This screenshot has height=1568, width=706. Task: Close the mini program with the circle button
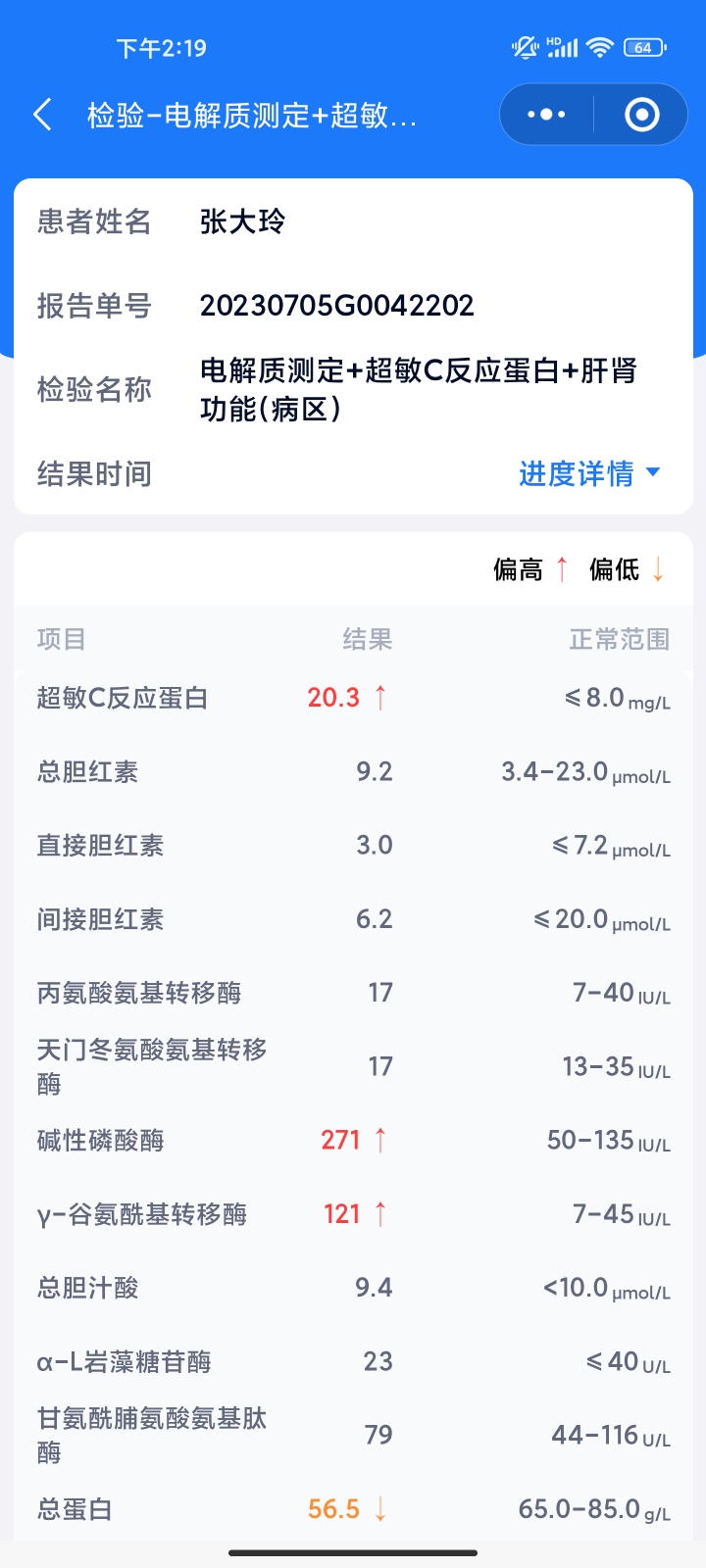coord(642,115)
